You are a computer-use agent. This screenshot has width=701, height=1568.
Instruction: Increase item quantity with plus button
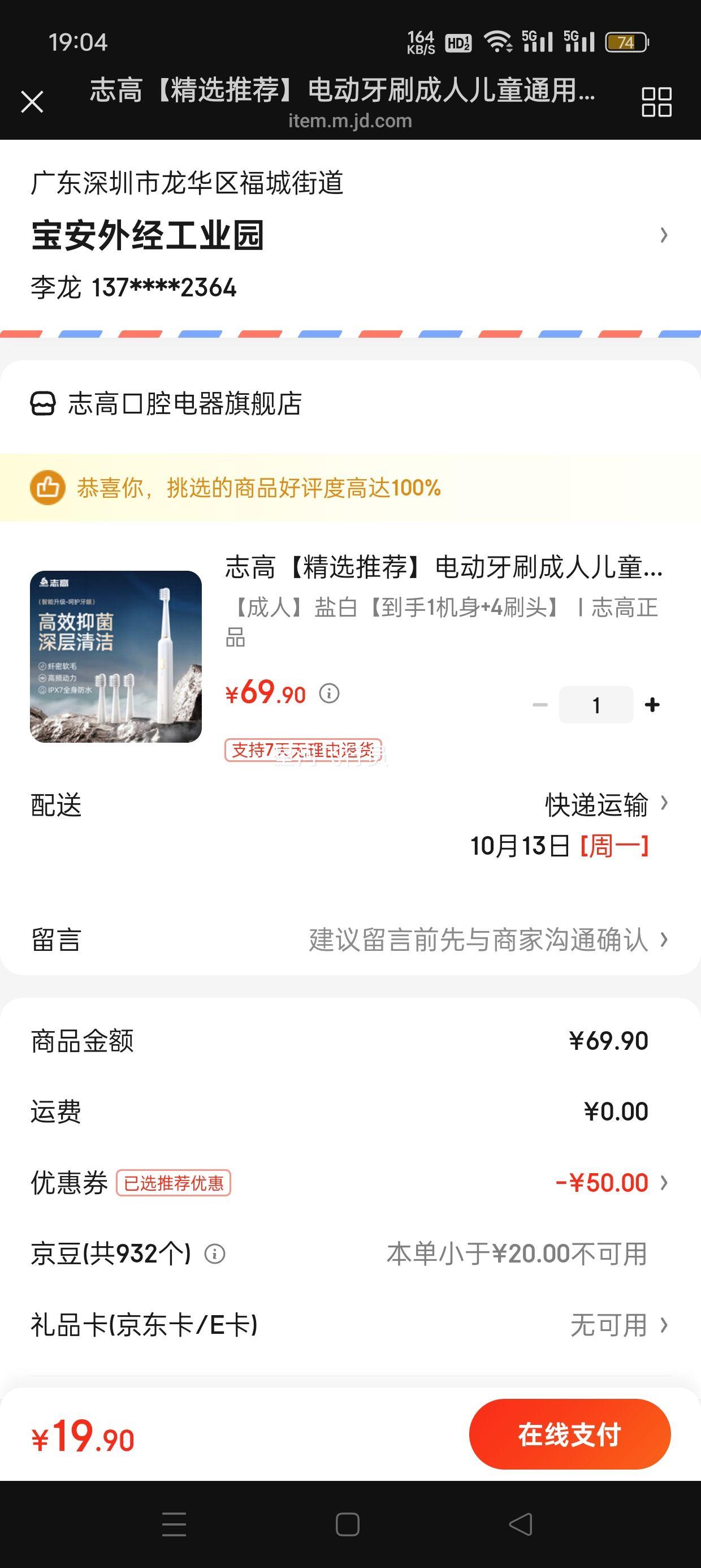(x=652, y=705)
